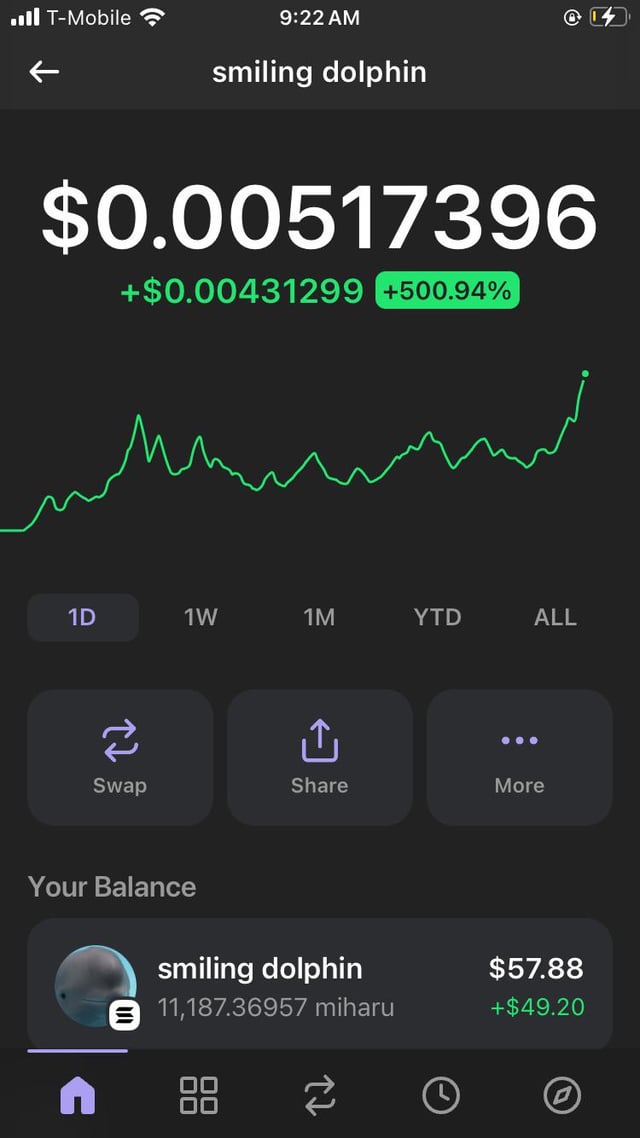The width and height of the screenshot is (640, 1138).
Task: Open the smiling dolphin balance card
Action: pyautogui.click(x=320, y=984)
